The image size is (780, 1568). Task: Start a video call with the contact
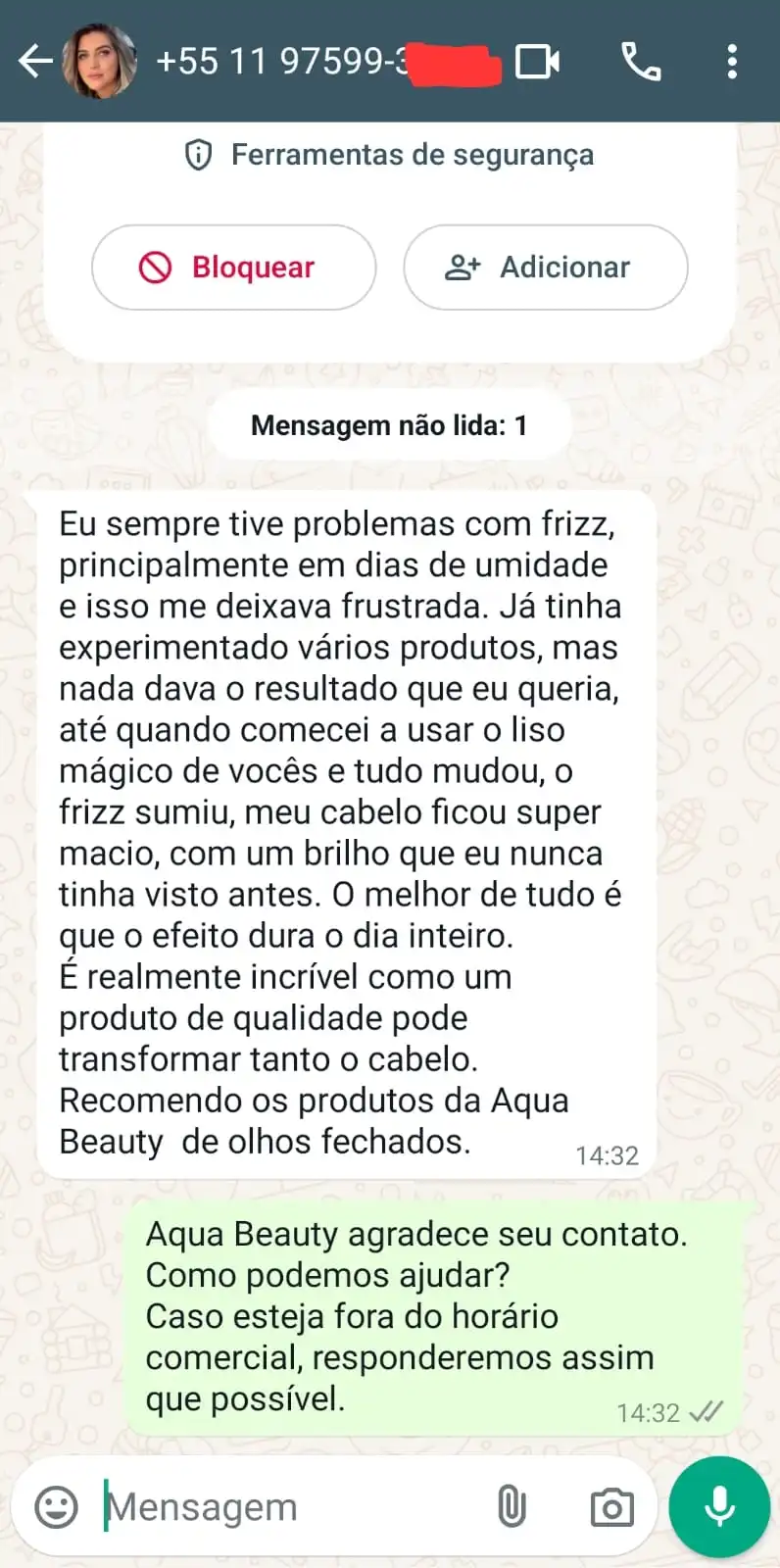[537, 61]
